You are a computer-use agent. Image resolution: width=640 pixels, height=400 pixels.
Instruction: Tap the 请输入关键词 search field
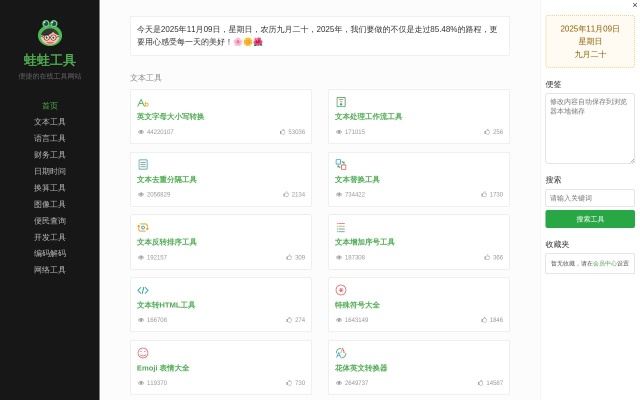click(x=589, y=198)
